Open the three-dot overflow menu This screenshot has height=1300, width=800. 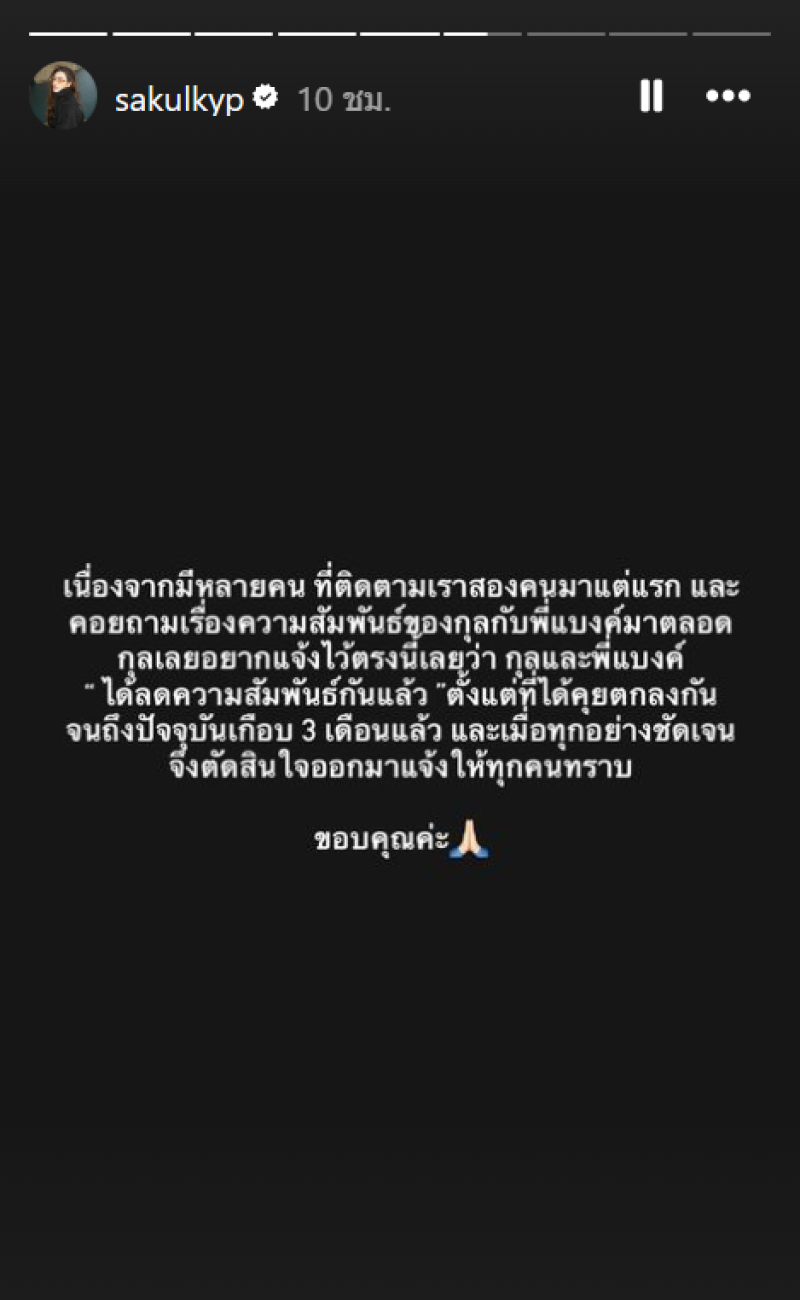click(x=728, y=96)
